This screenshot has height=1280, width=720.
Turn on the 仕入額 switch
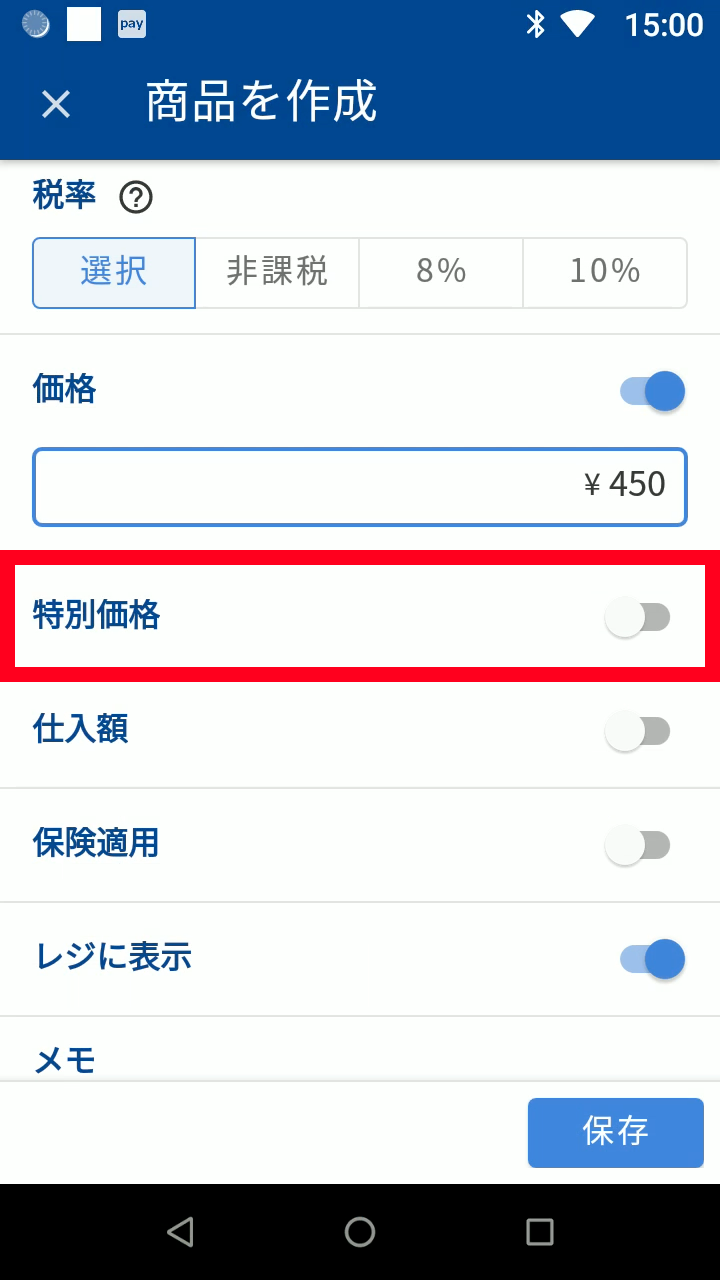pyautogui.click(x=638, y=732)
